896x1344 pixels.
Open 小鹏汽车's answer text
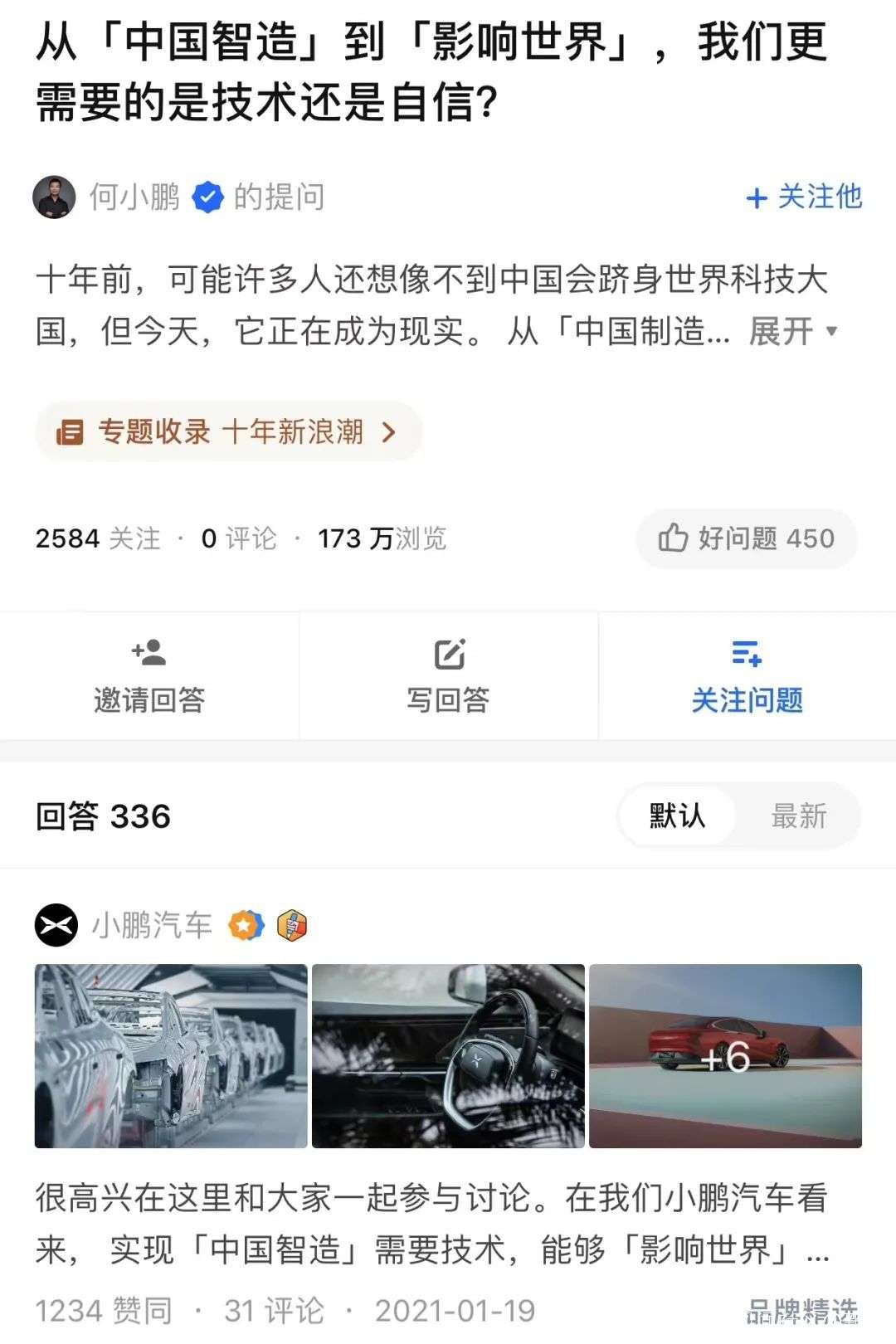point(431,1224)
